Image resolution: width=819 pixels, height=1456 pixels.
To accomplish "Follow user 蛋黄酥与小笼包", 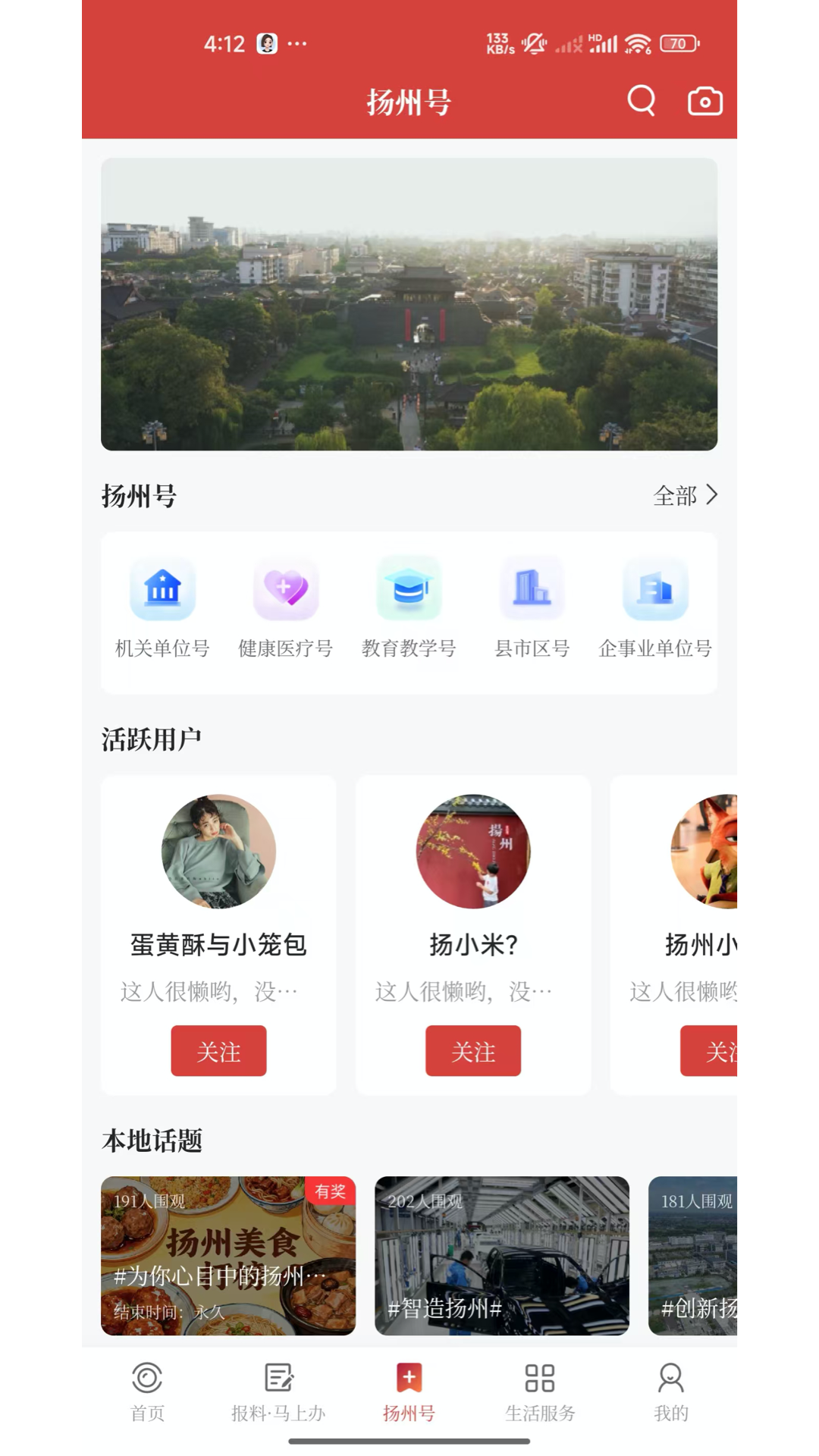I will click(218, 1051).
